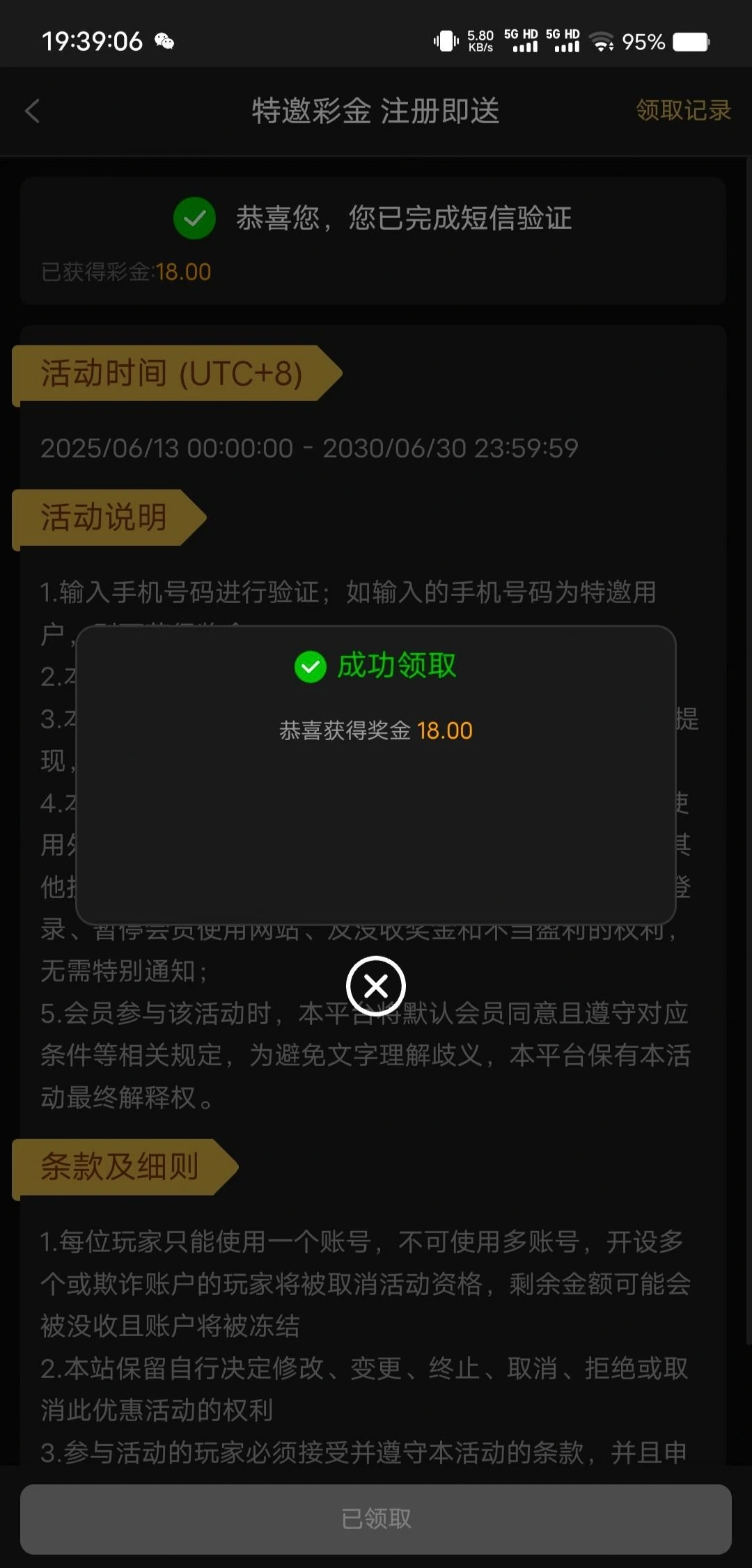Close the 成功领取 popup
The image size is (752, 1568).
click(376, 986)
